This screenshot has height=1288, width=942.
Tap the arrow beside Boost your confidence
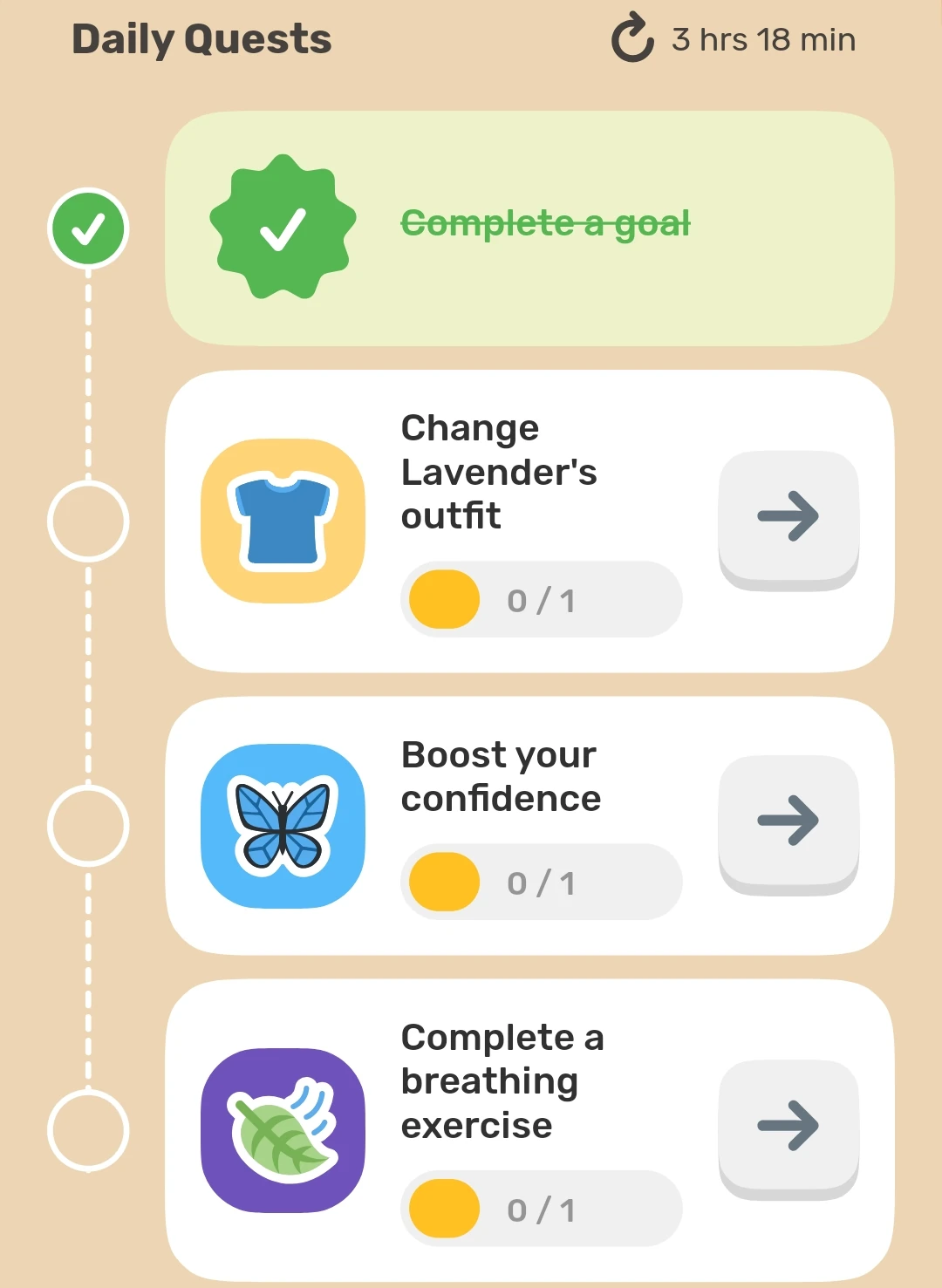[x=788, y=820]
